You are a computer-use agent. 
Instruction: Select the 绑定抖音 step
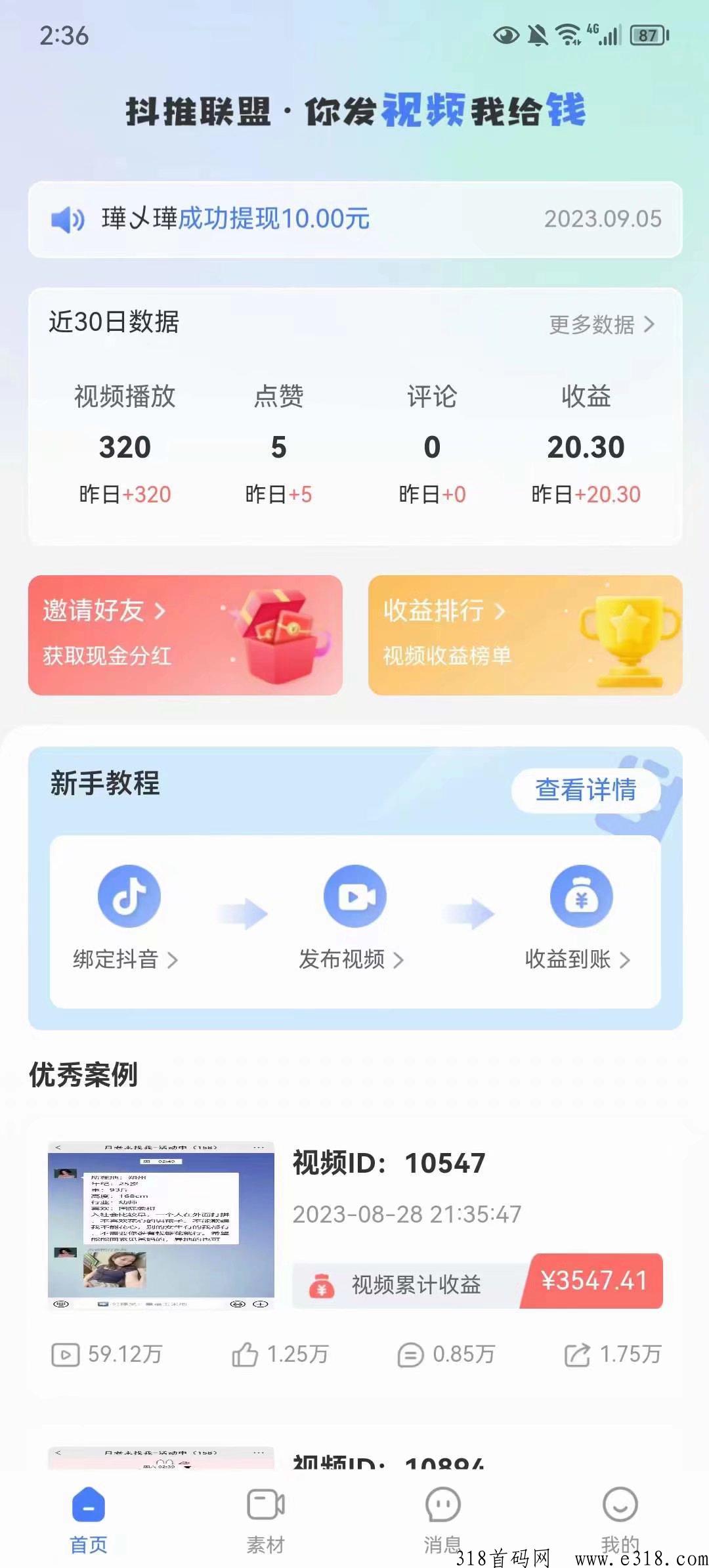(x=127, y=917)
